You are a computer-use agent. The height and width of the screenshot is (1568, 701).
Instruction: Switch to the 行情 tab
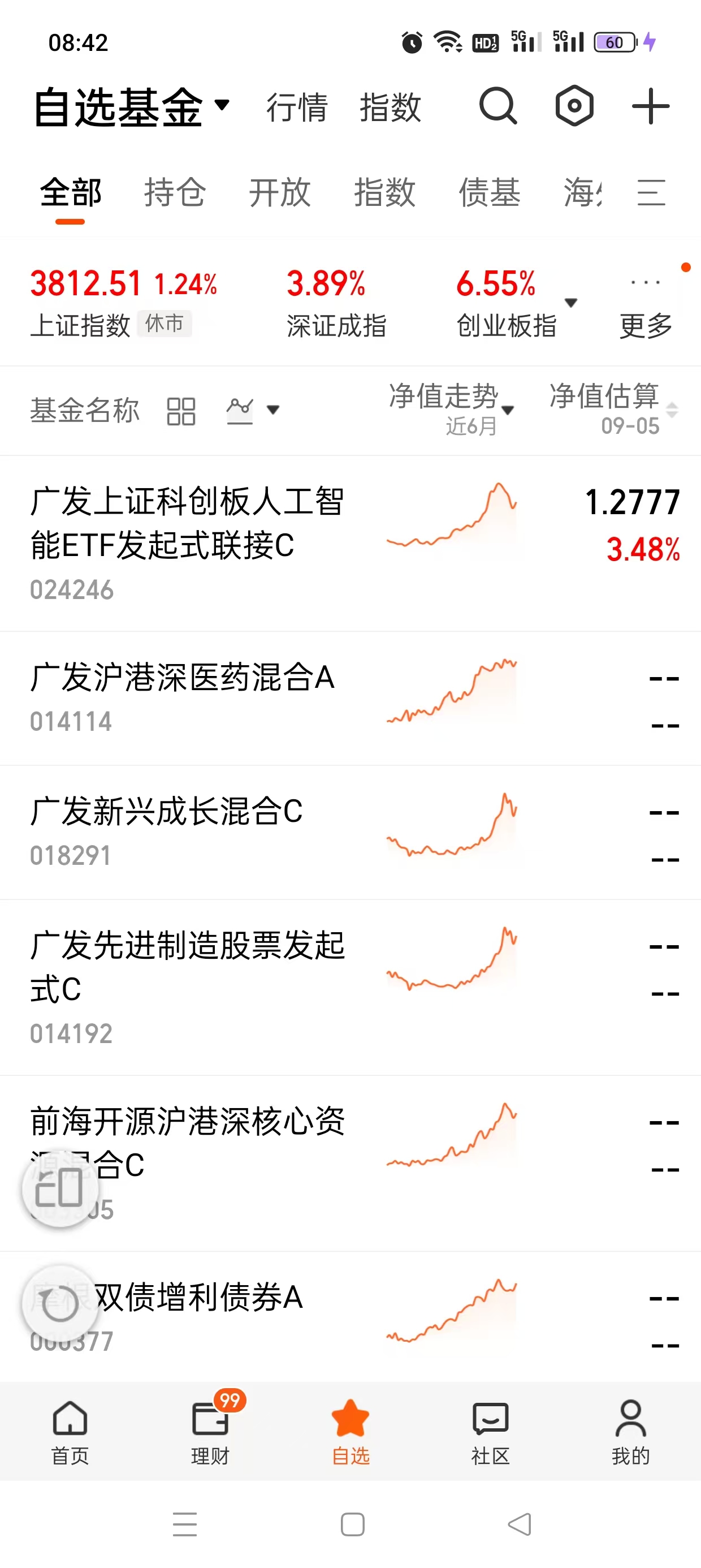pos(297,107)
